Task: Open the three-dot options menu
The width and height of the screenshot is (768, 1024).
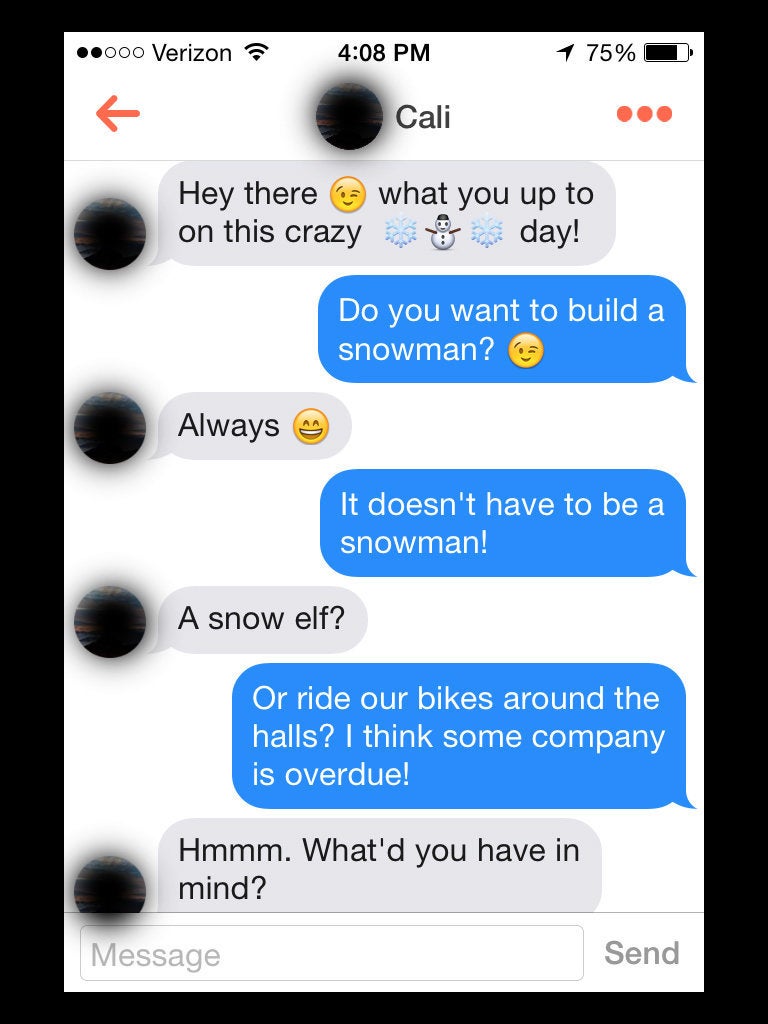Action: tap(644, 114)
